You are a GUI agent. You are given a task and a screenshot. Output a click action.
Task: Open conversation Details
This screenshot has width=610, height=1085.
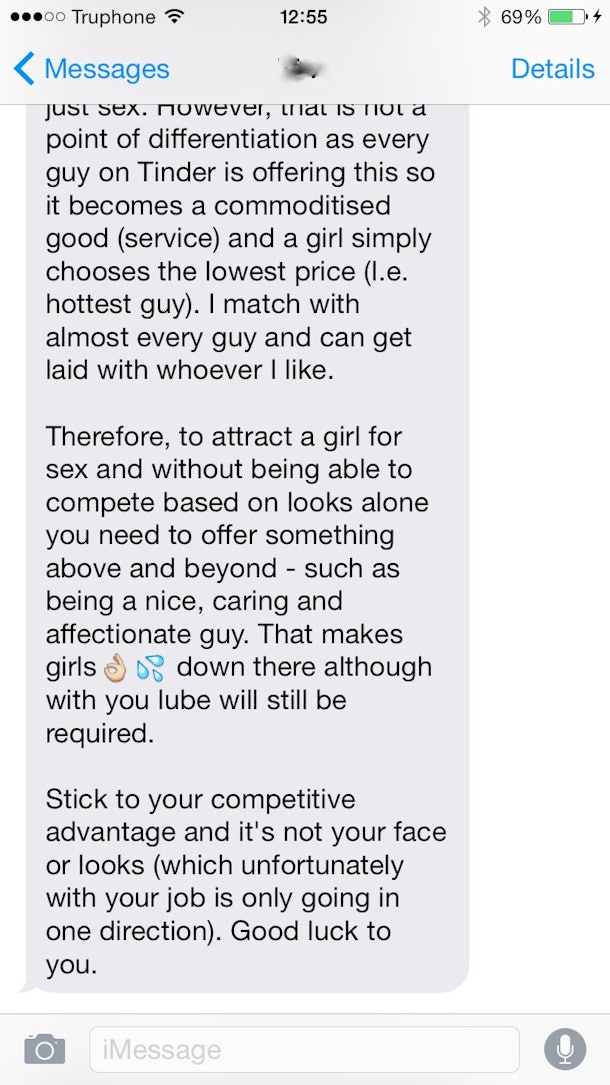pyautogui.click(x=552, y=69)
